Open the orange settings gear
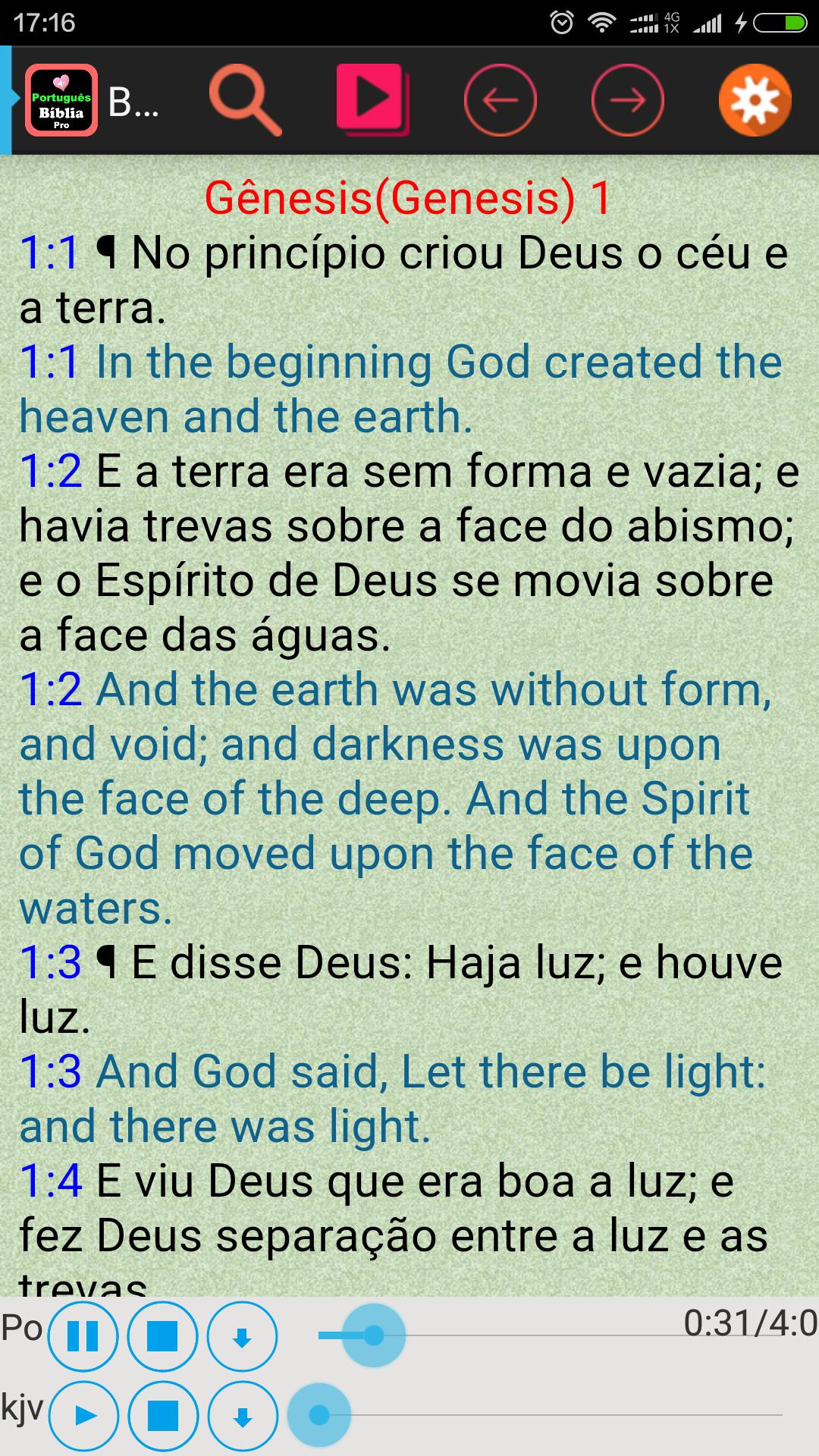The image size is (819, 1456). tap(755, 101)
